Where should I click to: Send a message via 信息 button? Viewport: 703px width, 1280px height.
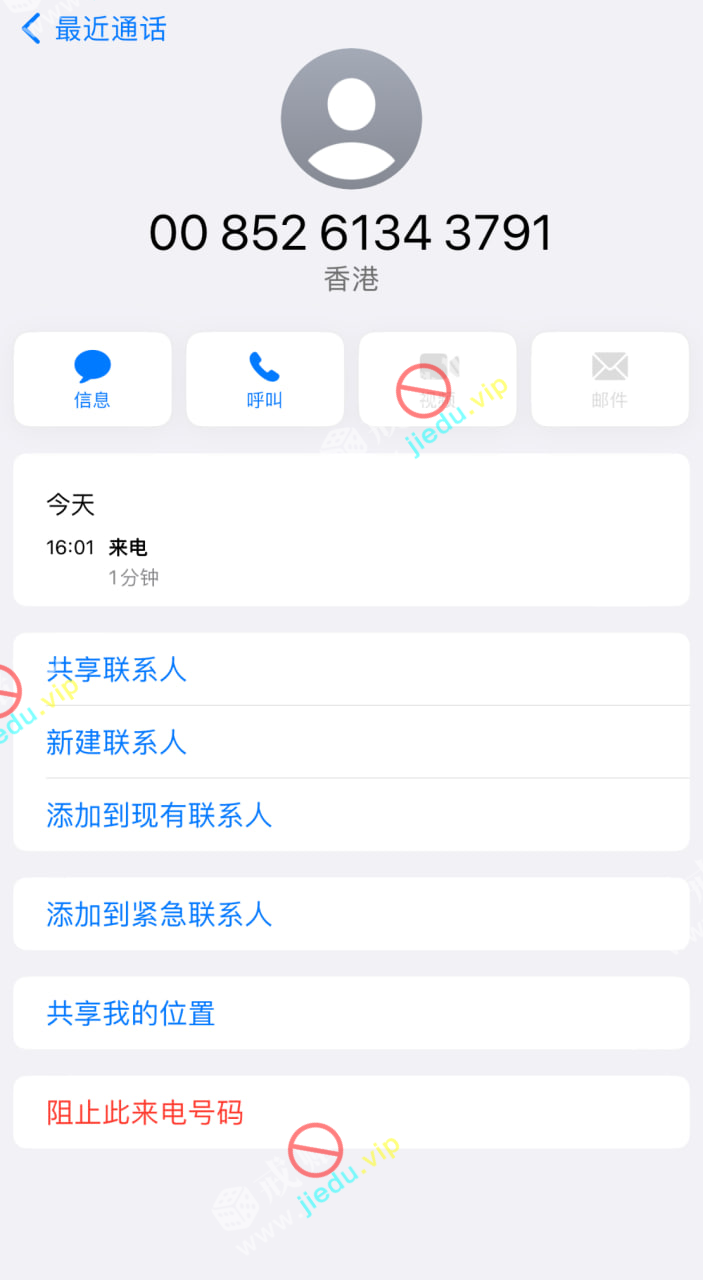pyautogui.click(x=92, y=379)
